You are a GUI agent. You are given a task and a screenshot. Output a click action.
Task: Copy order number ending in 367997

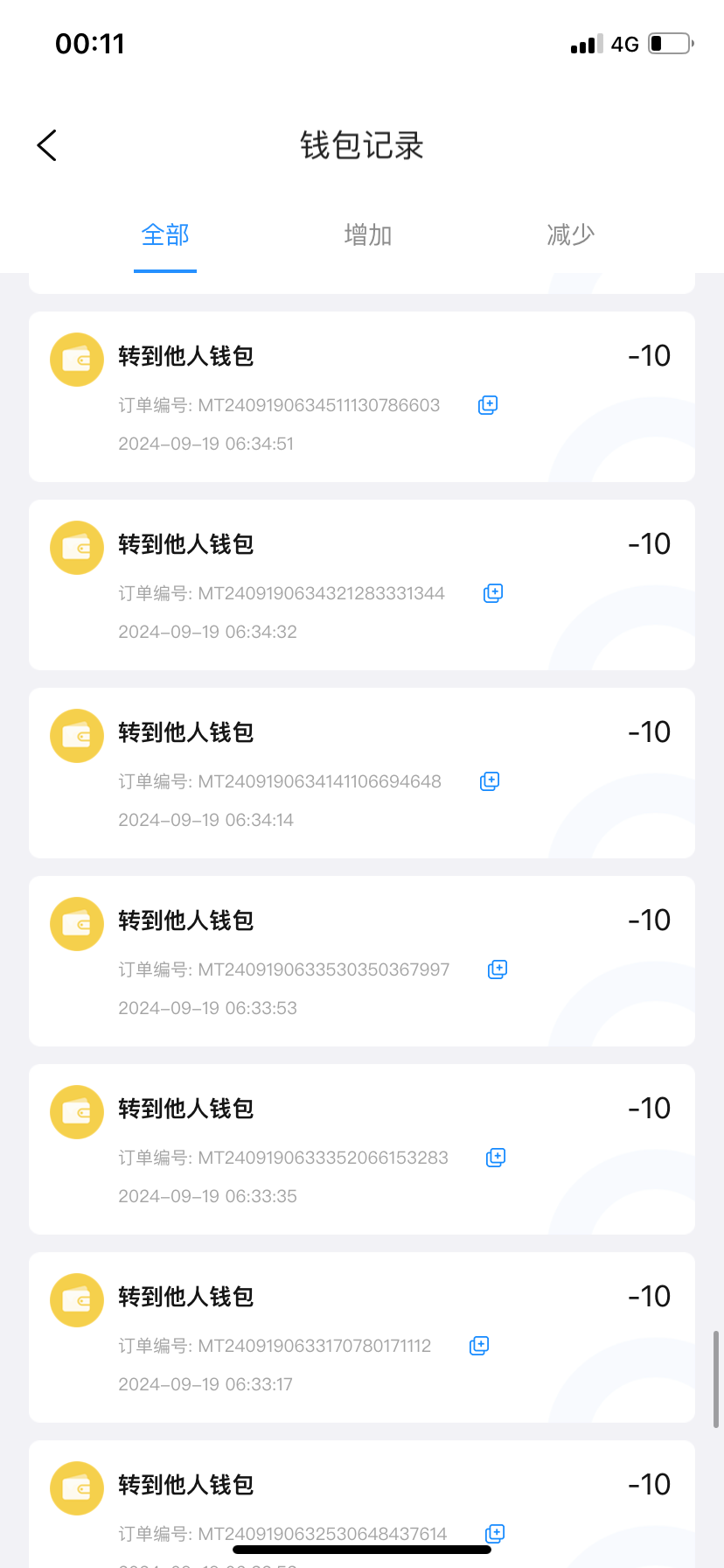[498, 969]
